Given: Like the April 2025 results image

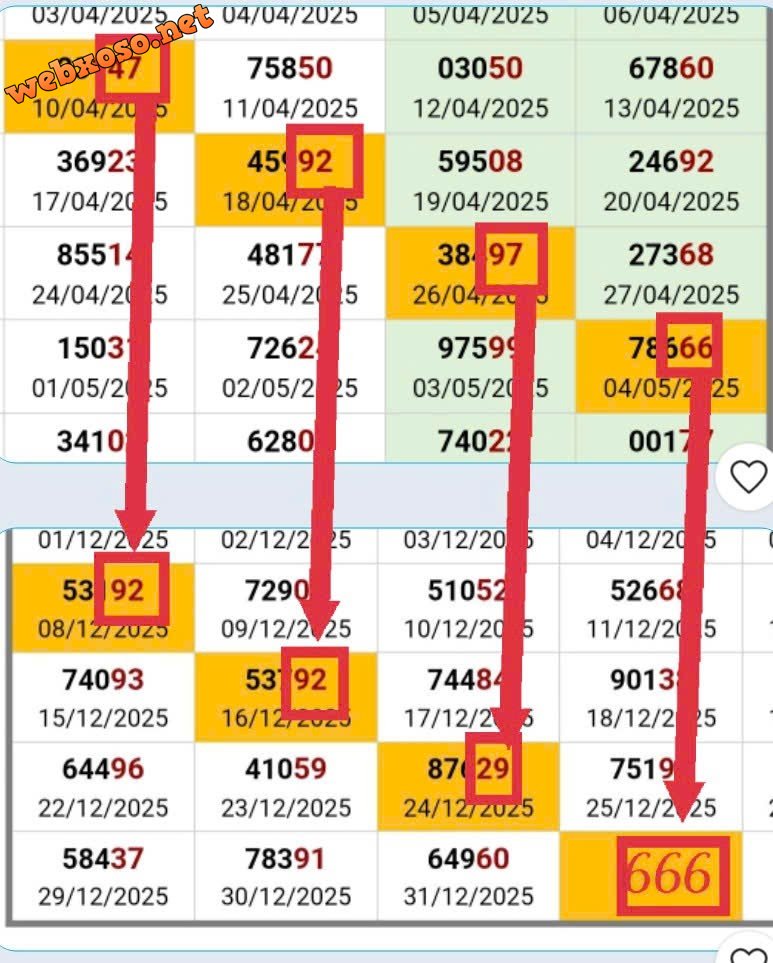Looking at the screenshot, I should [x=748, y=479].
